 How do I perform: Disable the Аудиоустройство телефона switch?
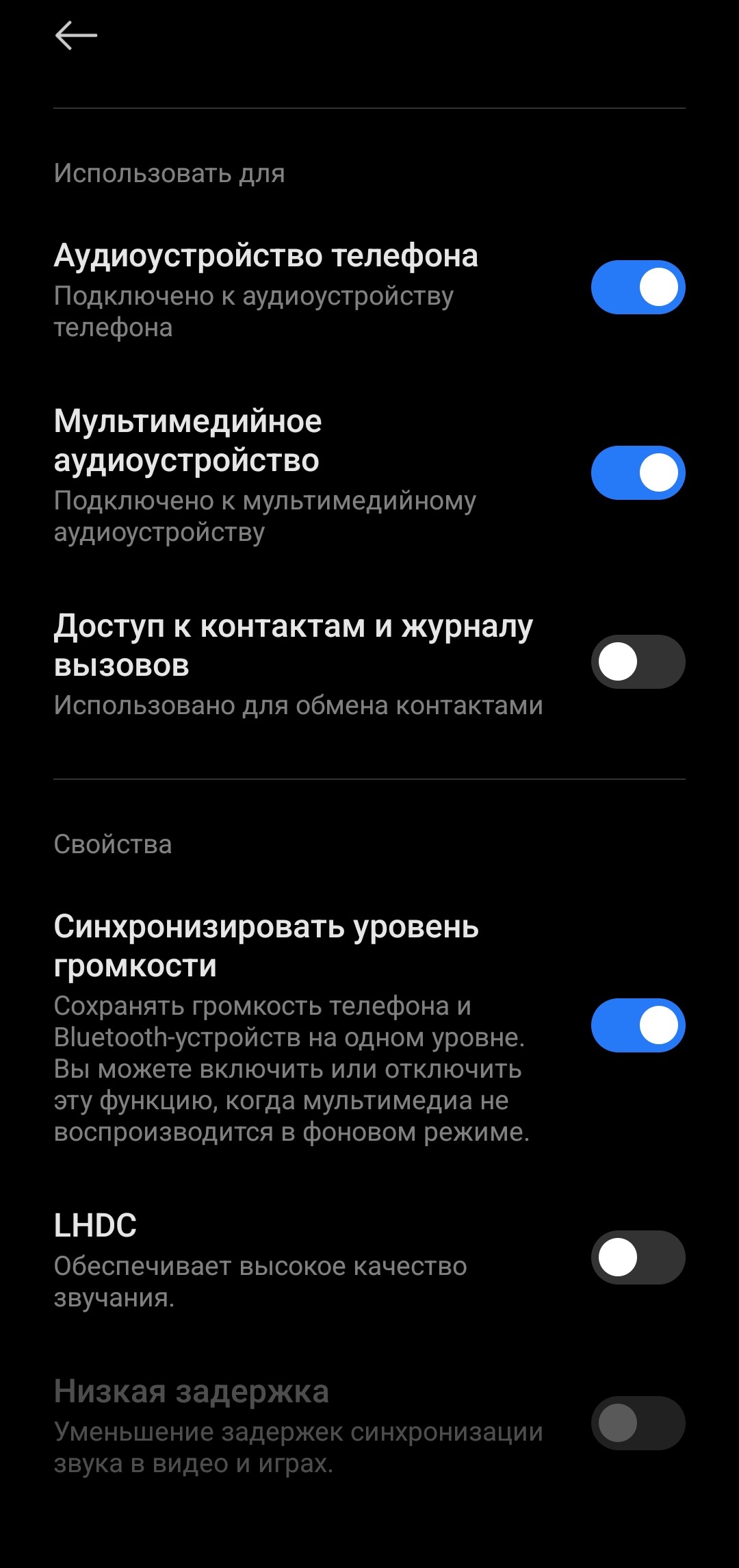point(638,287)
